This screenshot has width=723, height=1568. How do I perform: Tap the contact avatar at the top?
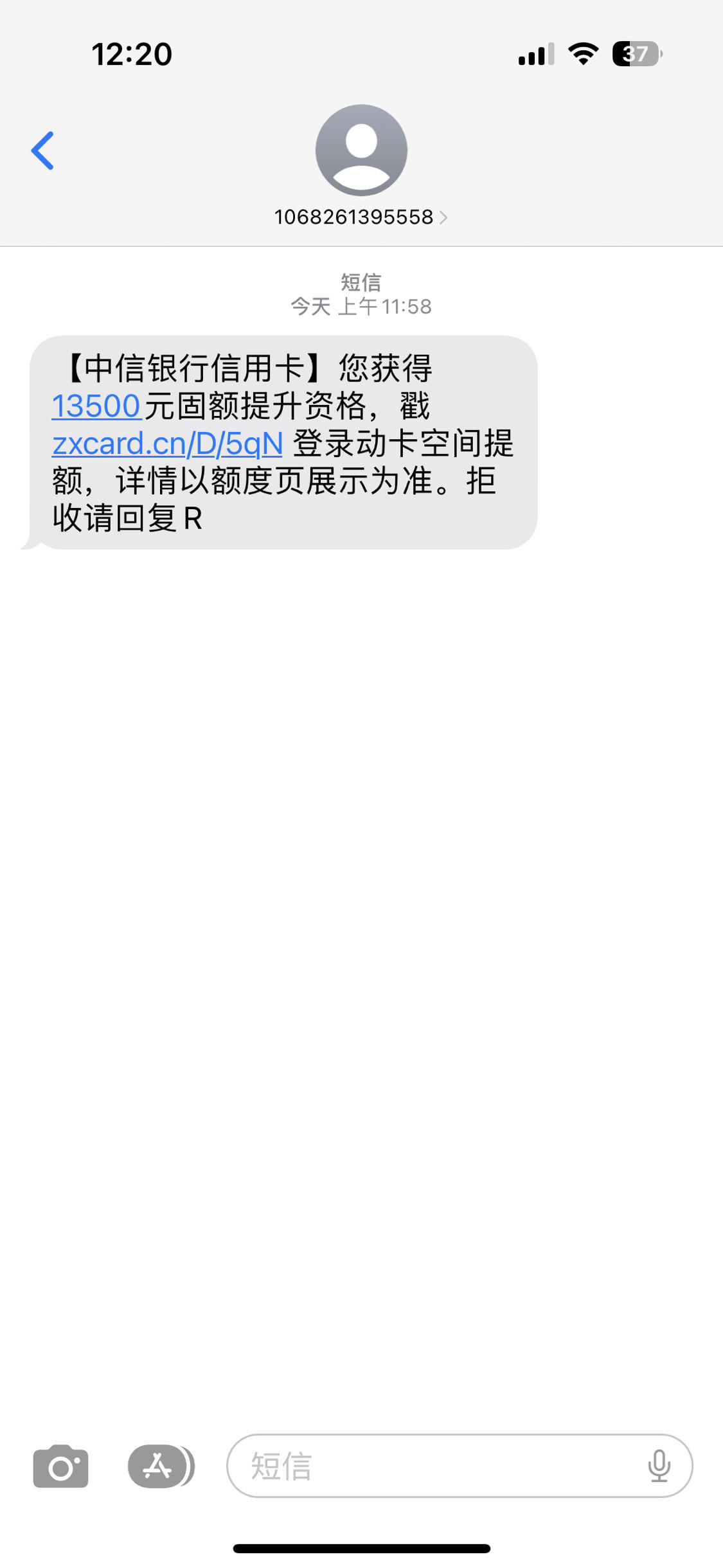(361, 150)
